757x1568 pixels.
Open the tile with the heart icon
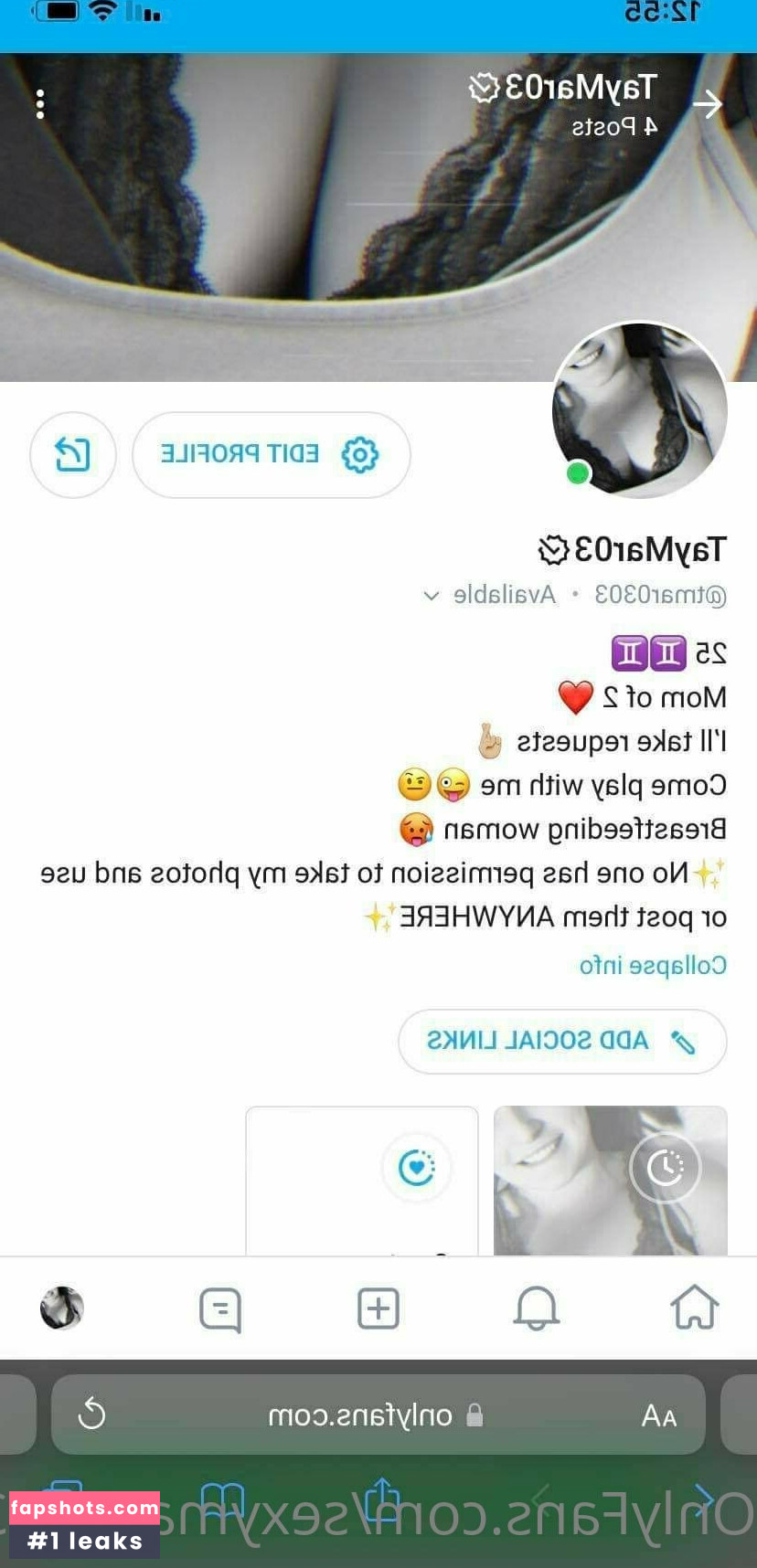tap(362, 1178)
